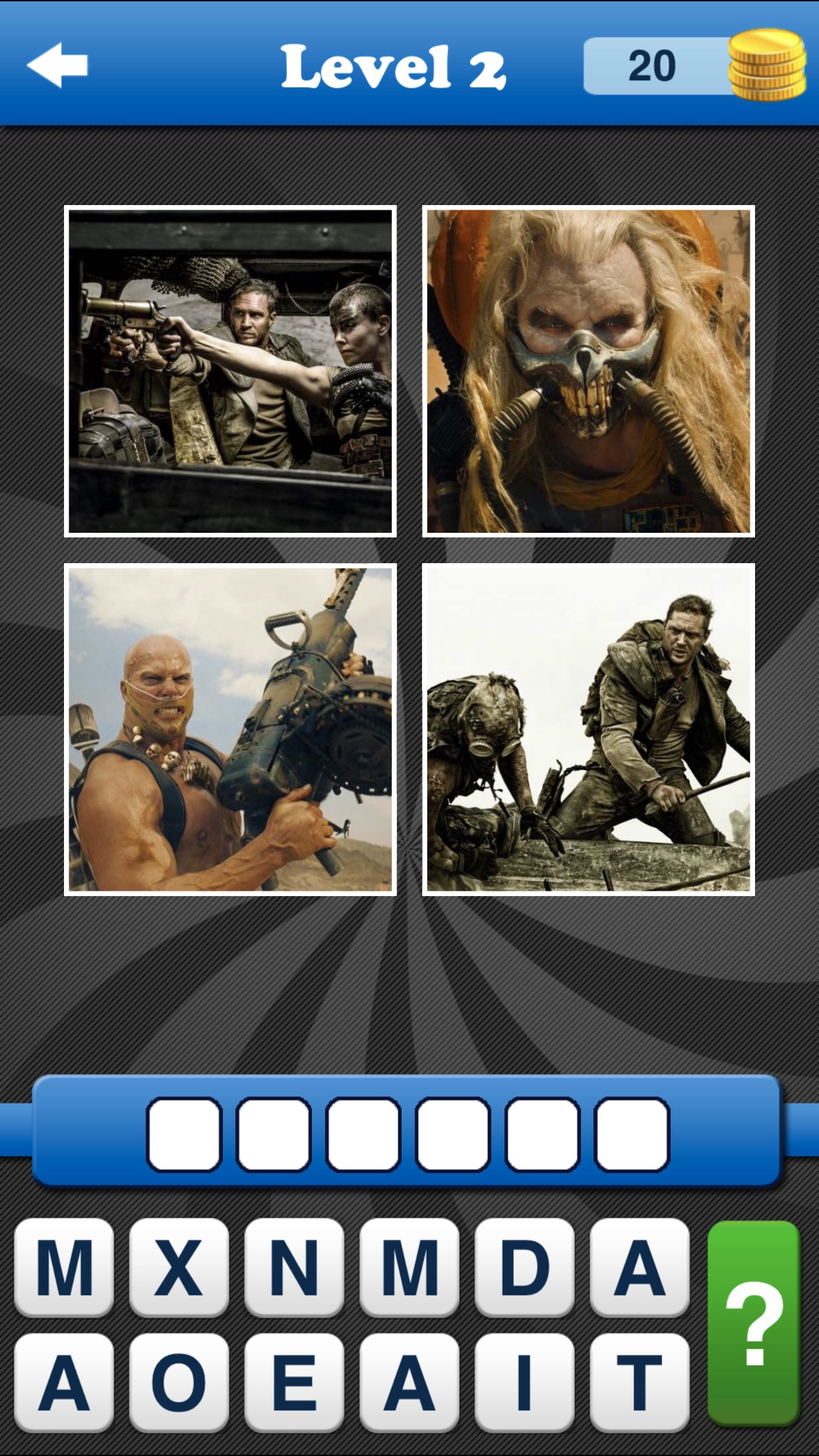Enlarge the picture of the man crouching on a vehicle
The image size is (819, 1456).
coord(588,729)
